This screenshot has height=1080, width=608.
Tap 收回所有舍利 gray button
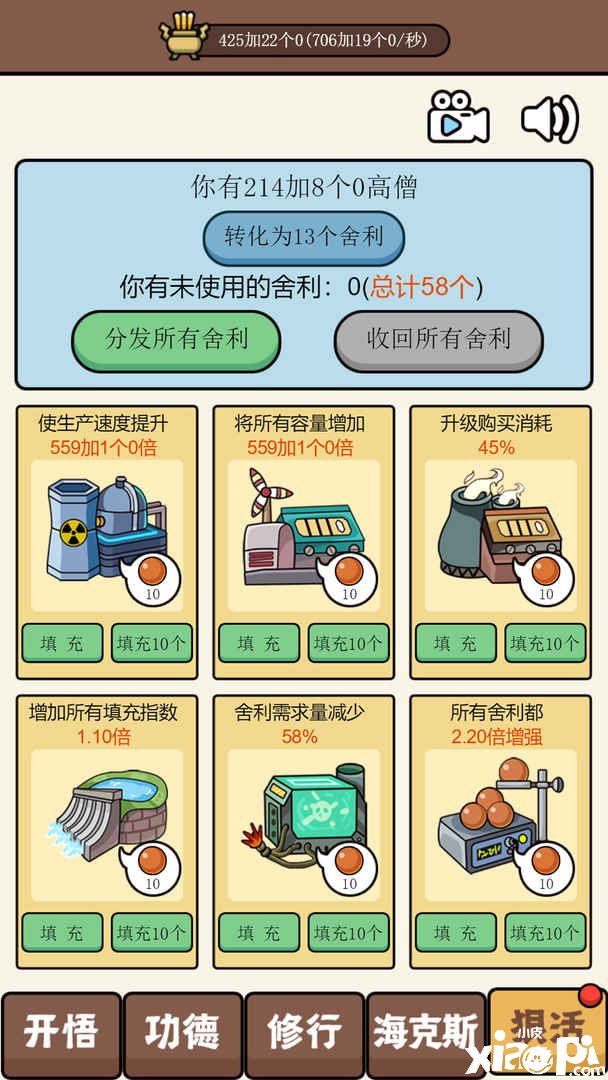[438, 338]
